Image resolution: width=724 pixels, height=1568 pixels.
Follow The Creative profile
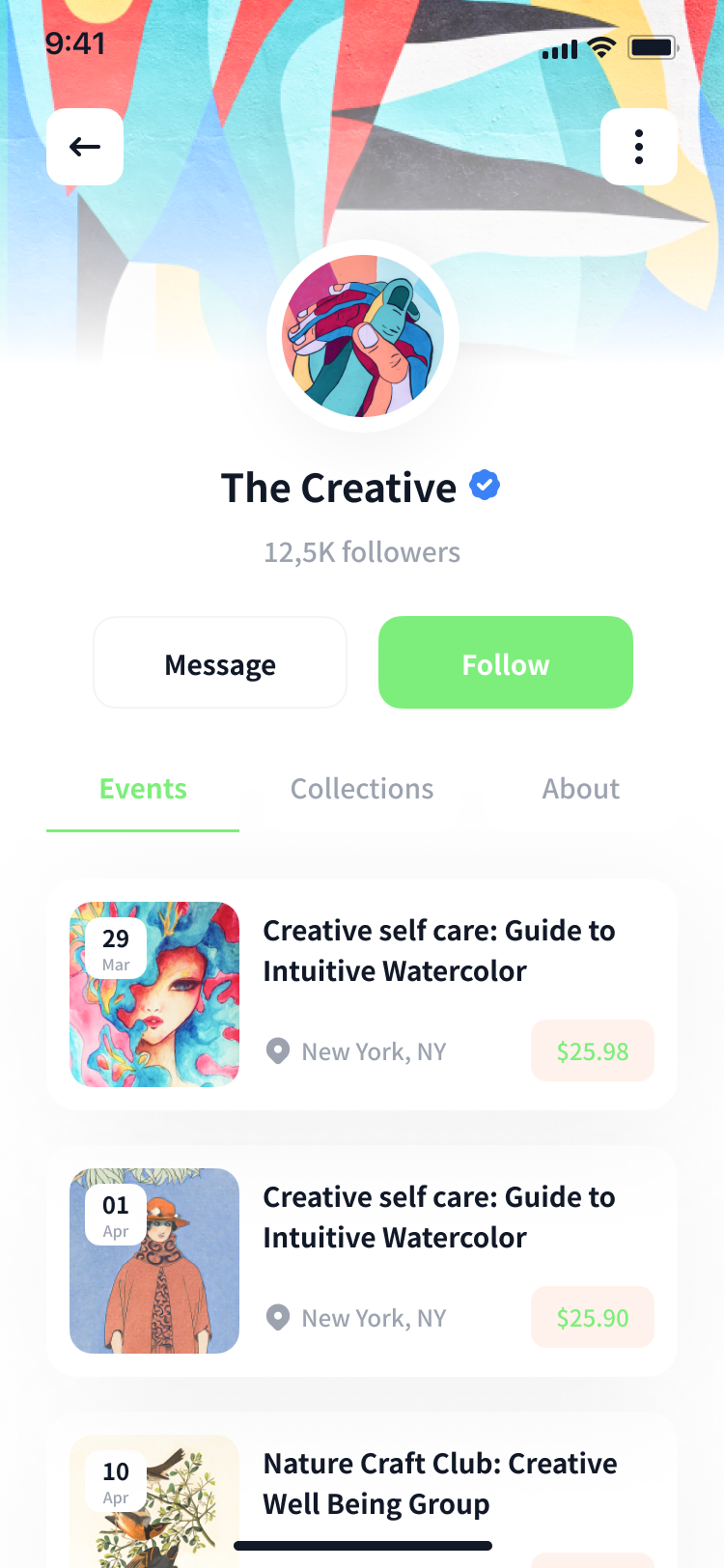pos(505,663)
